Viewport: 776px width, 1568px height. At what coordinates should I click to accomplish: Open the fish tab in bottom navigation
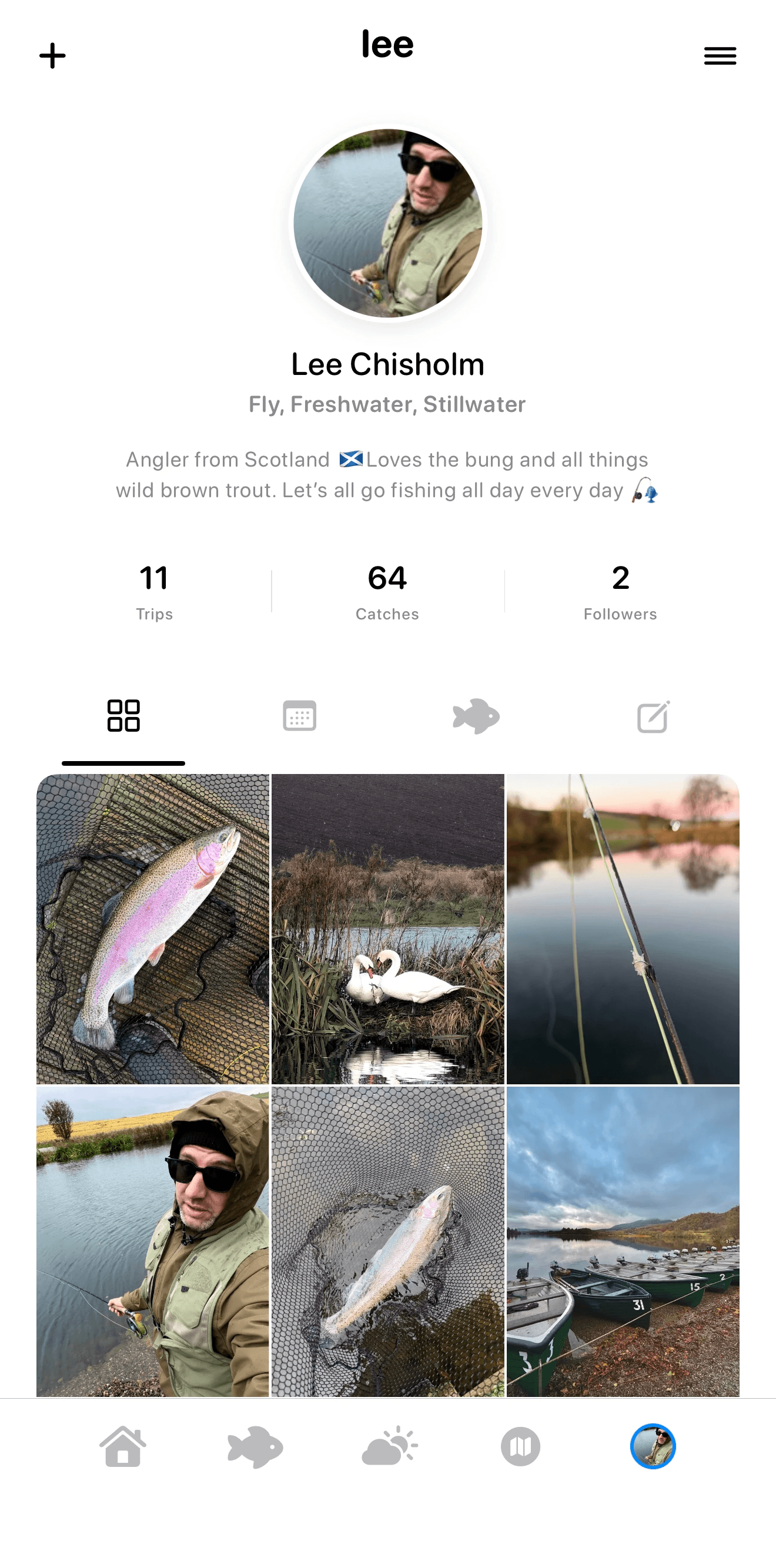(x=255, y=1447)
